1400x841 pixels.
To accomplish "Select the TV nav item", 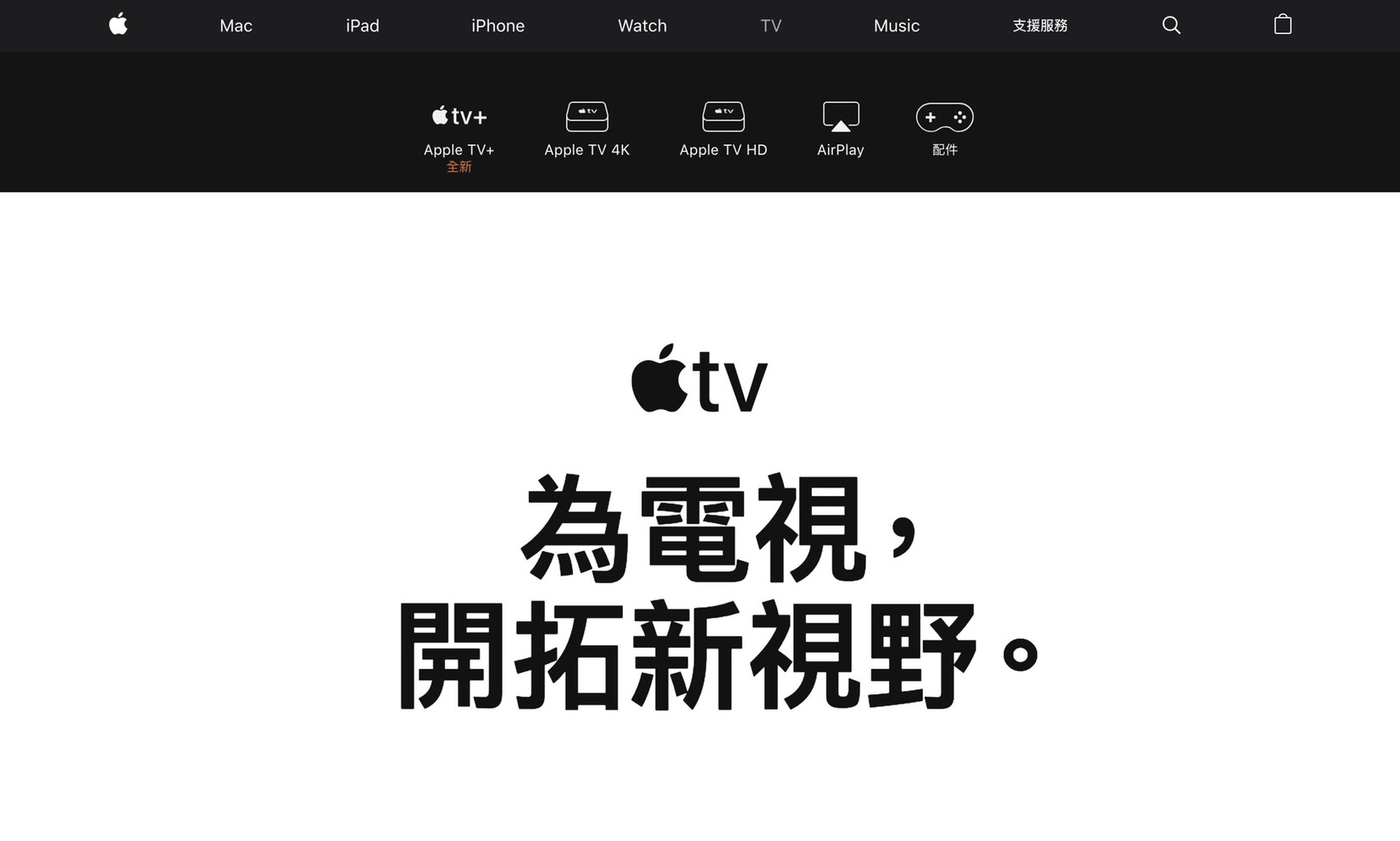I will point(770,25).
